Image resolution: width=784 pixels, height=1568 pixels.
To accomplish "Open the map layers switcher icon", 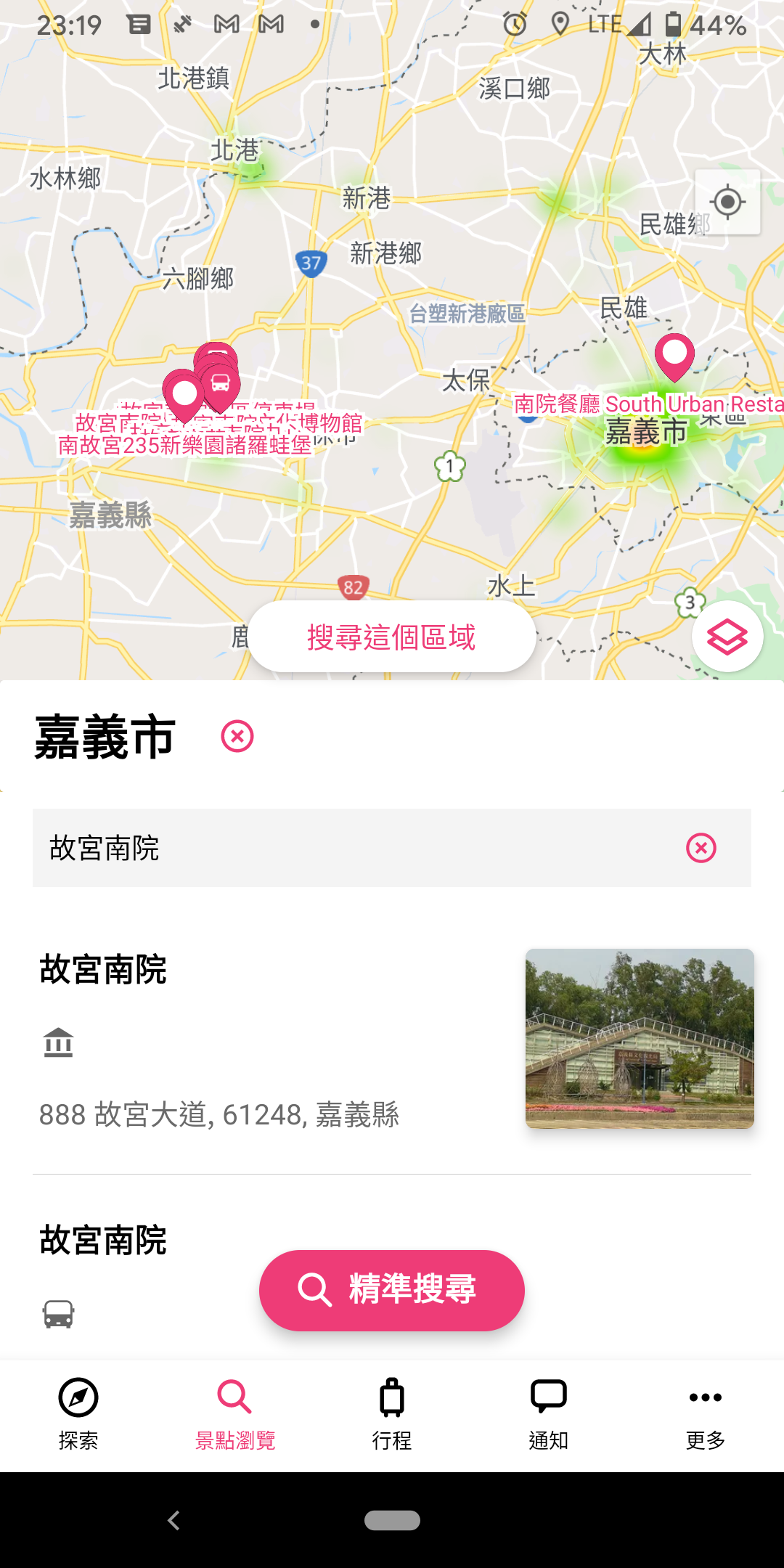I will 727,636.
